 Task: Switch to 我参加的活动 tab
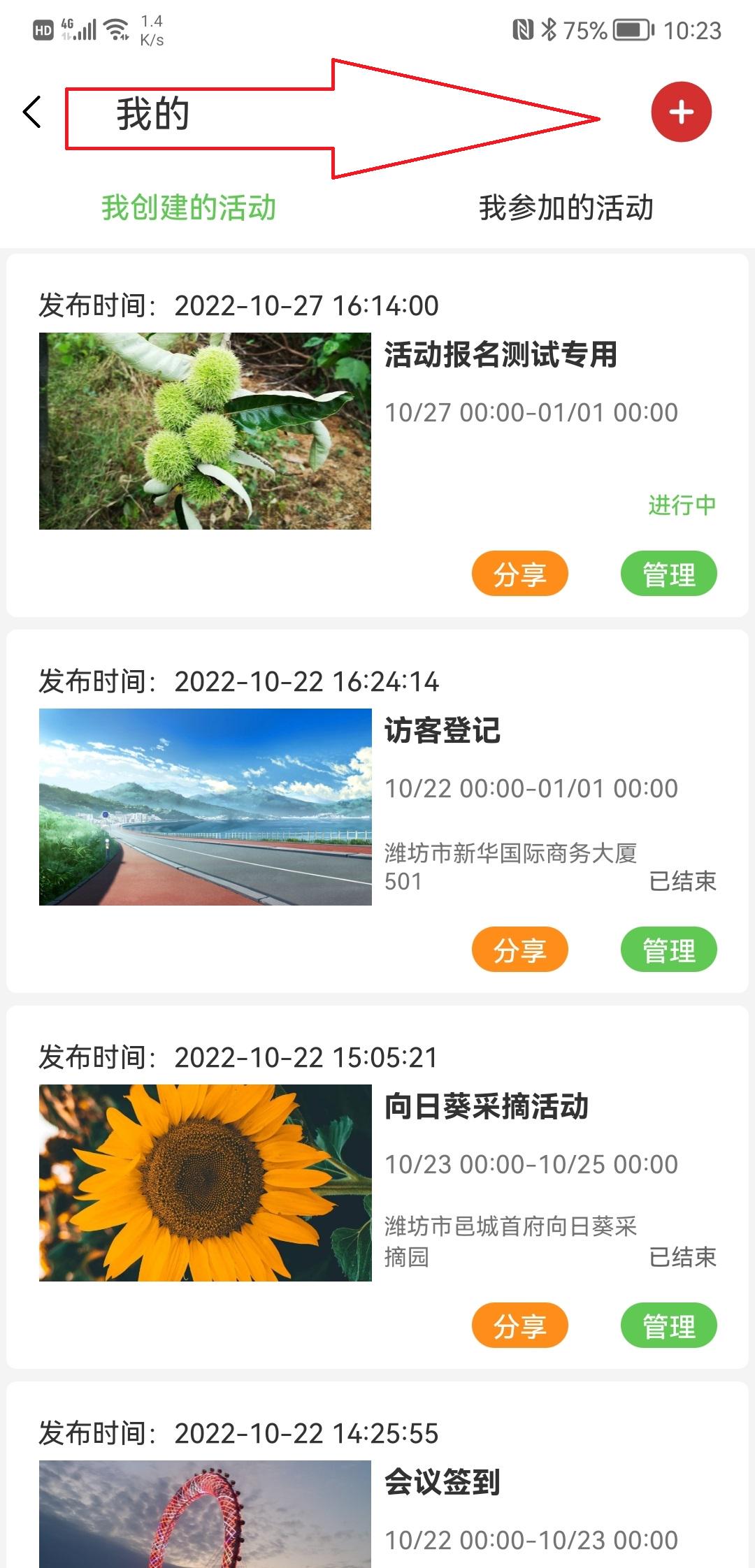pos(566,208)
